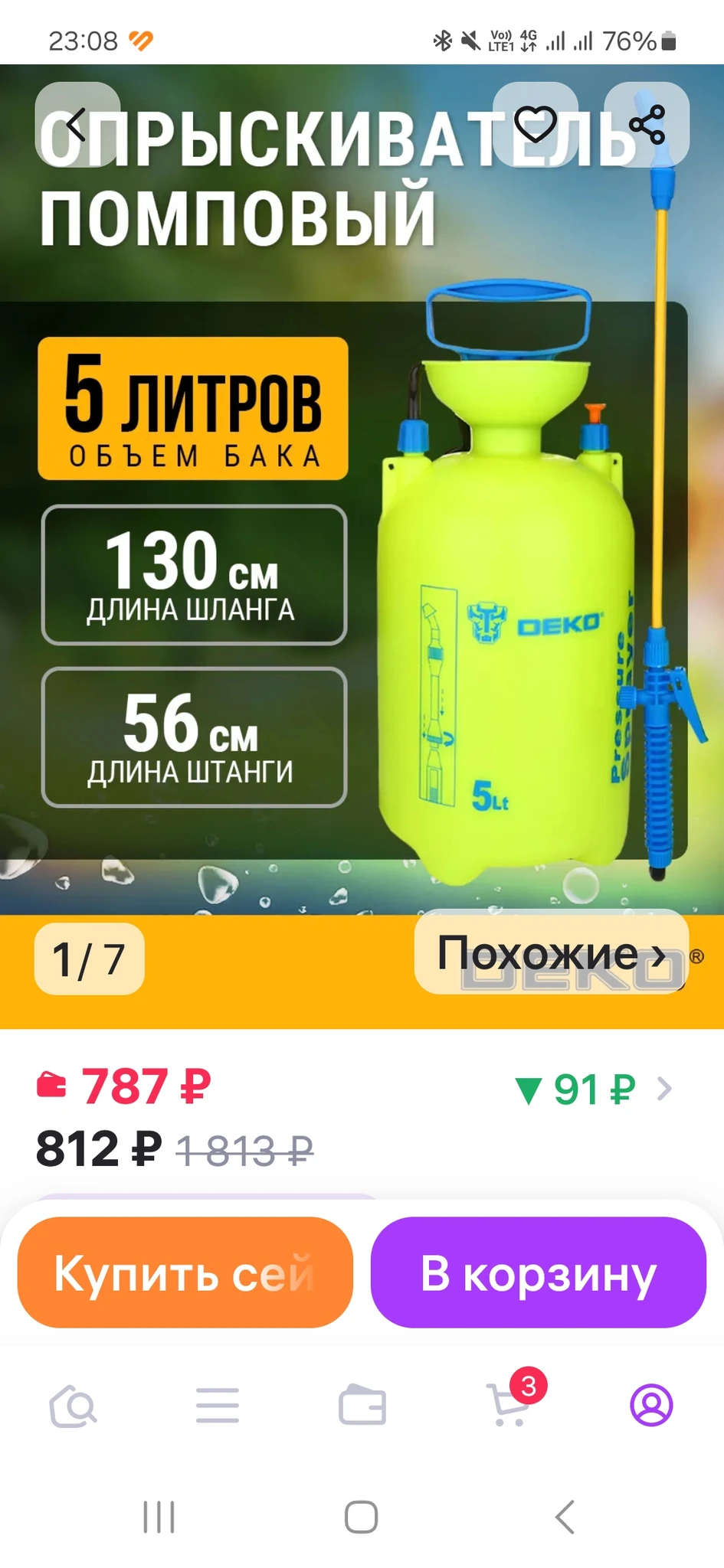Open the cart tab with 3 items
Screen dimensions: 724x1568
click(508, 1406)
